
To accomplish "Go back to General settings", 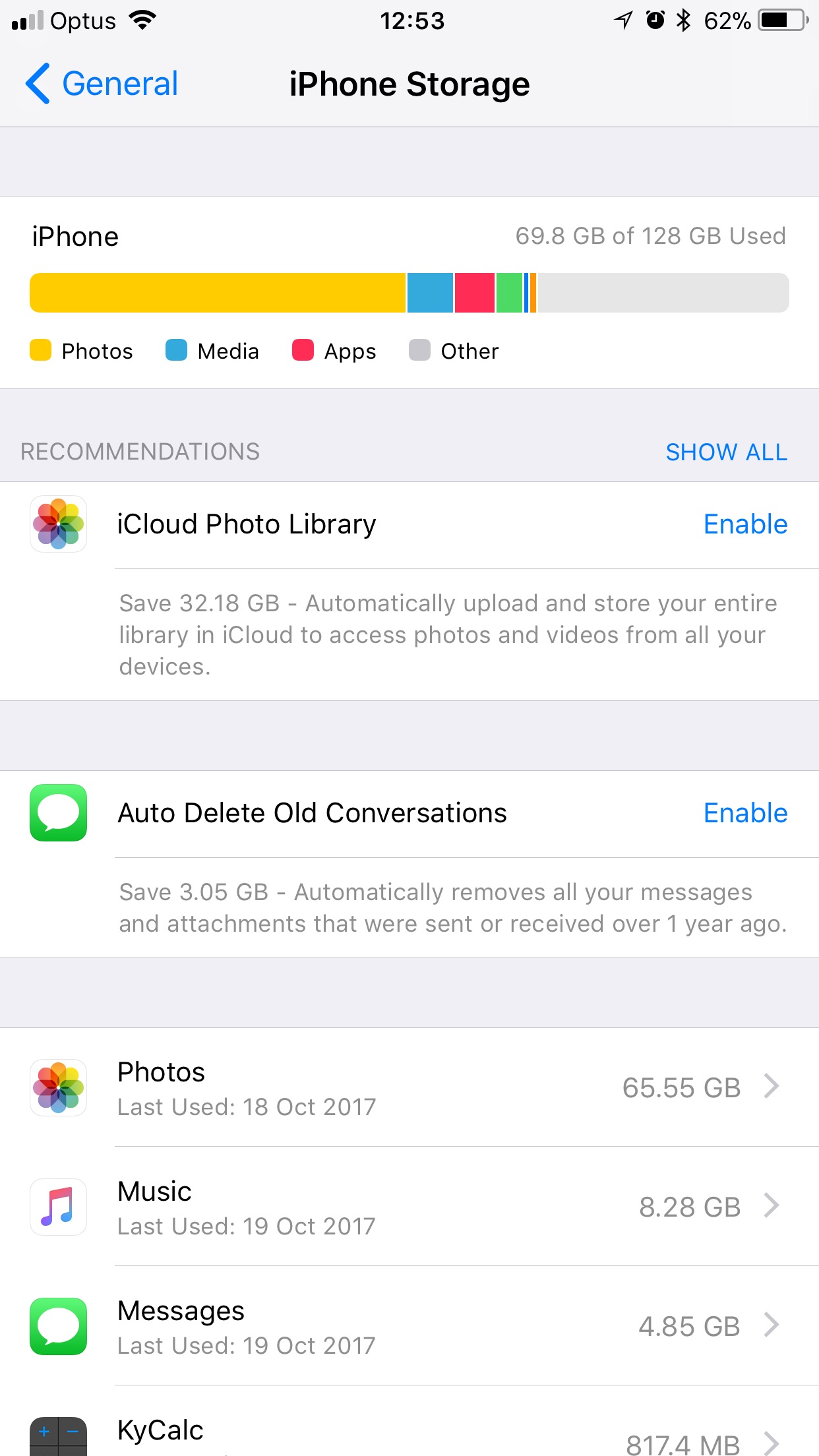I will pyautogui.click(x=102, y=84).
